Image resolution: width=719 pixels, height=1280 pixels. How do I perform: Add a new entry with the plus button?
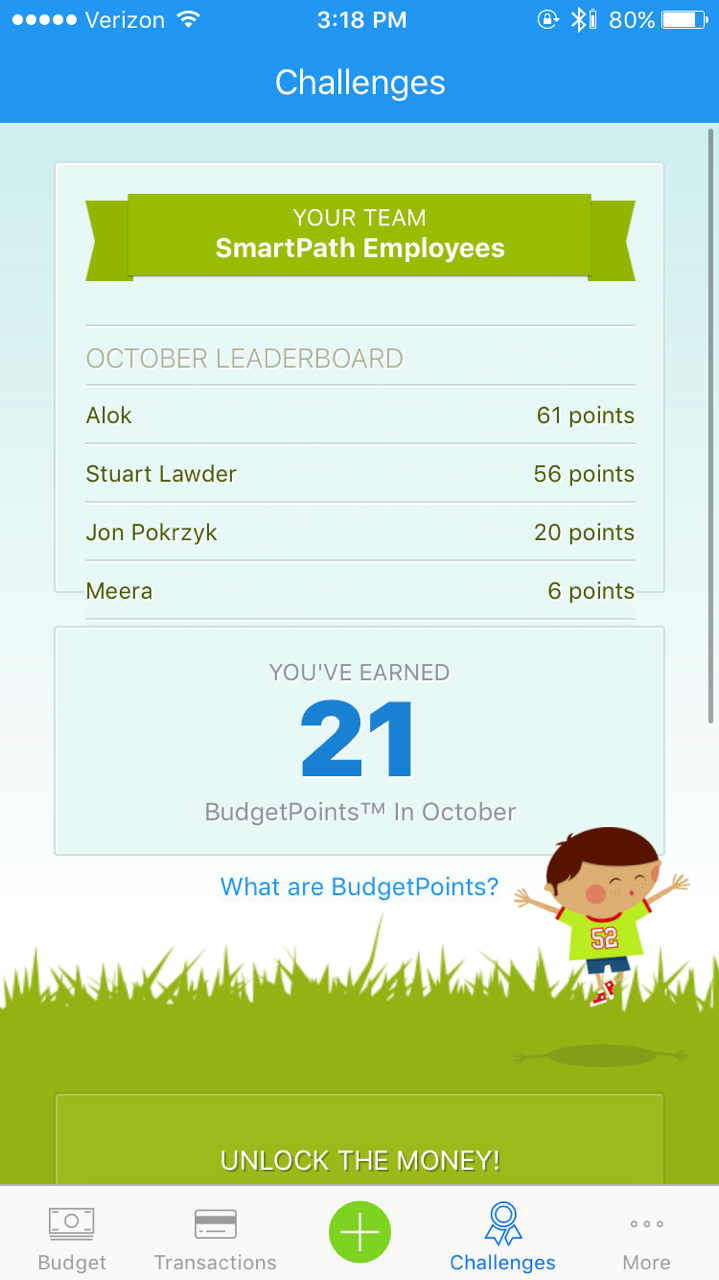[x=360, y=1232]
